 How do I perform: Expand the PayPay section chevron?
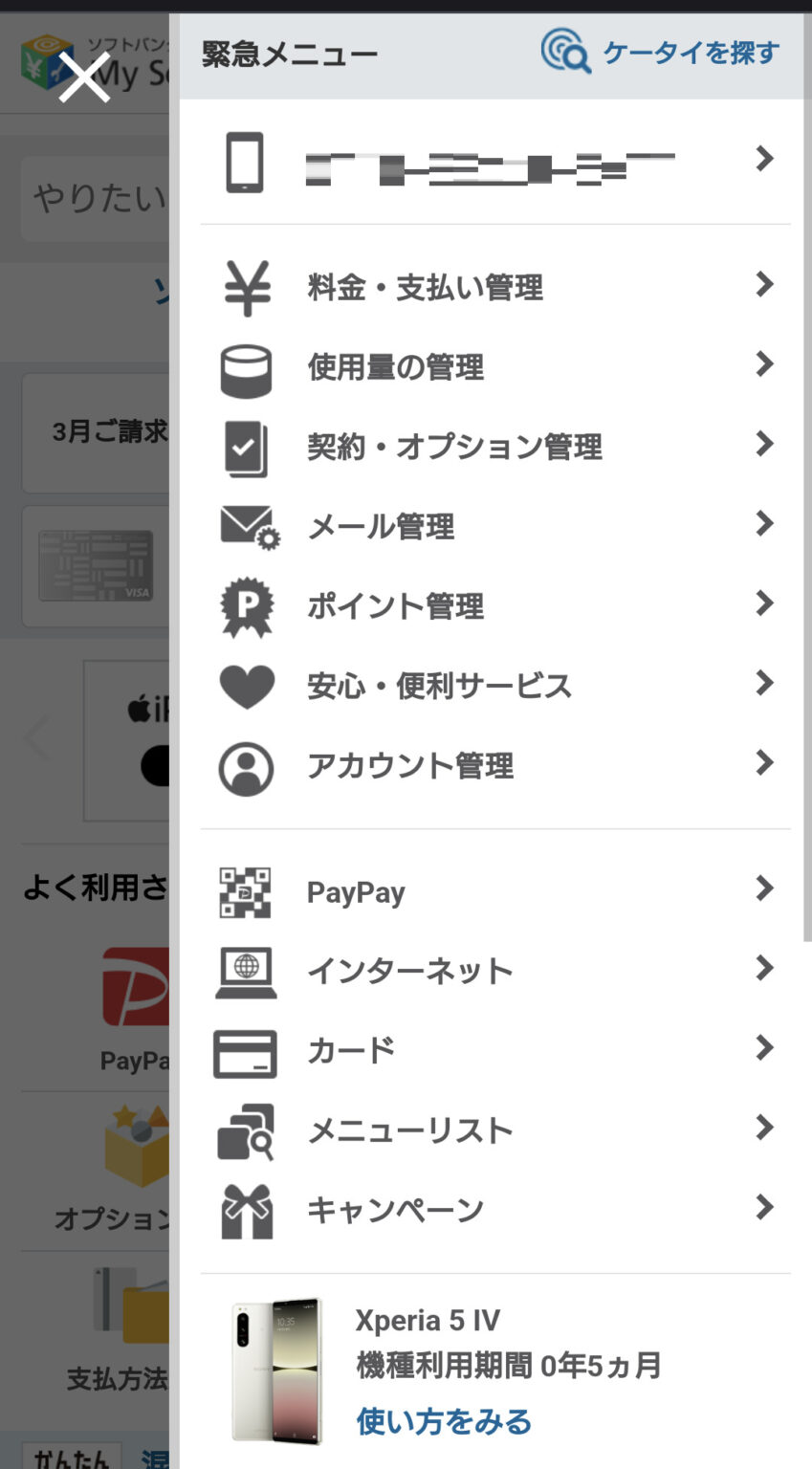click(x=765, y=889)
